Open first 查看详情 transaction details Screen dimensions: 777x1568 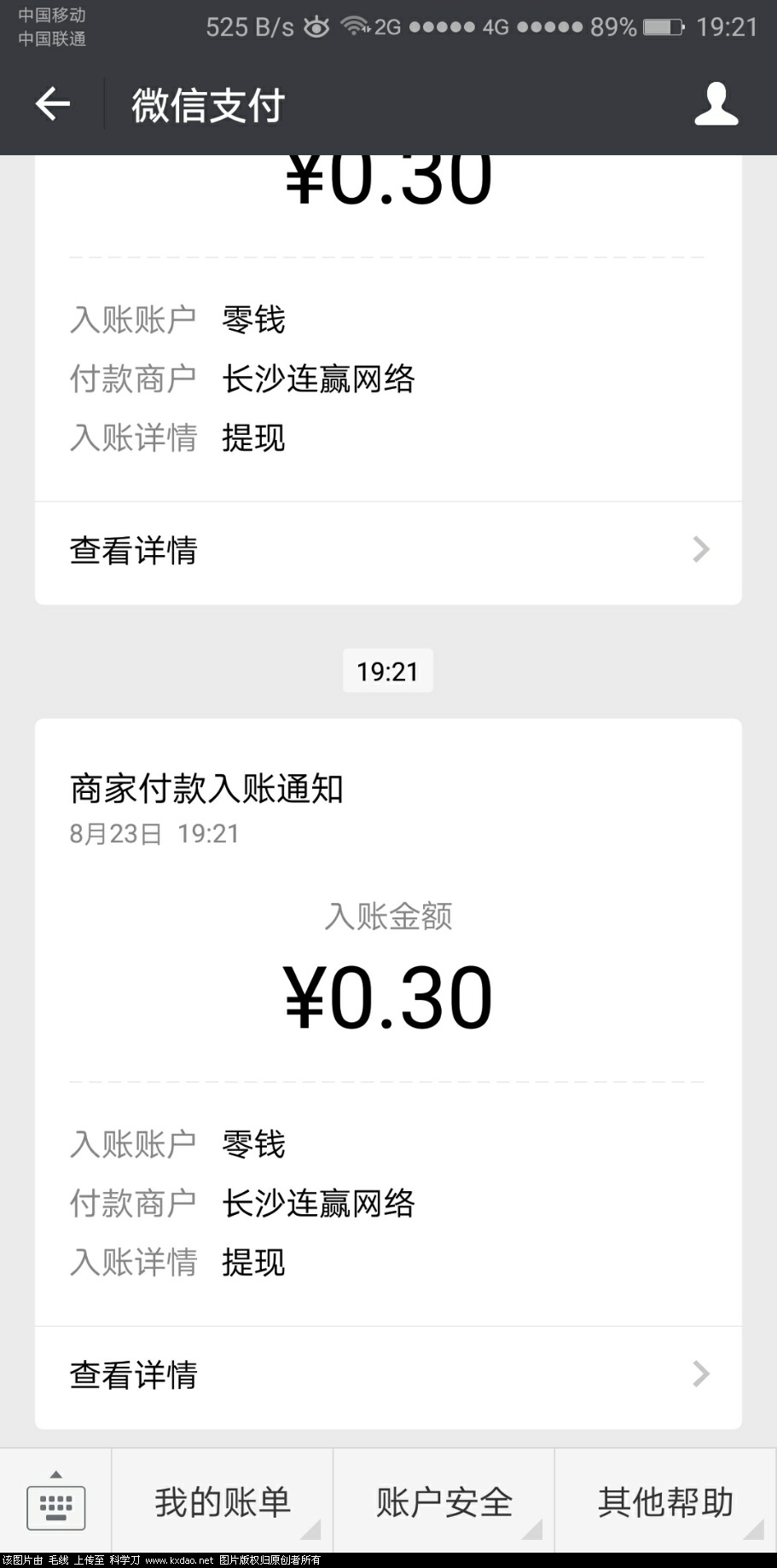(133, 551)
